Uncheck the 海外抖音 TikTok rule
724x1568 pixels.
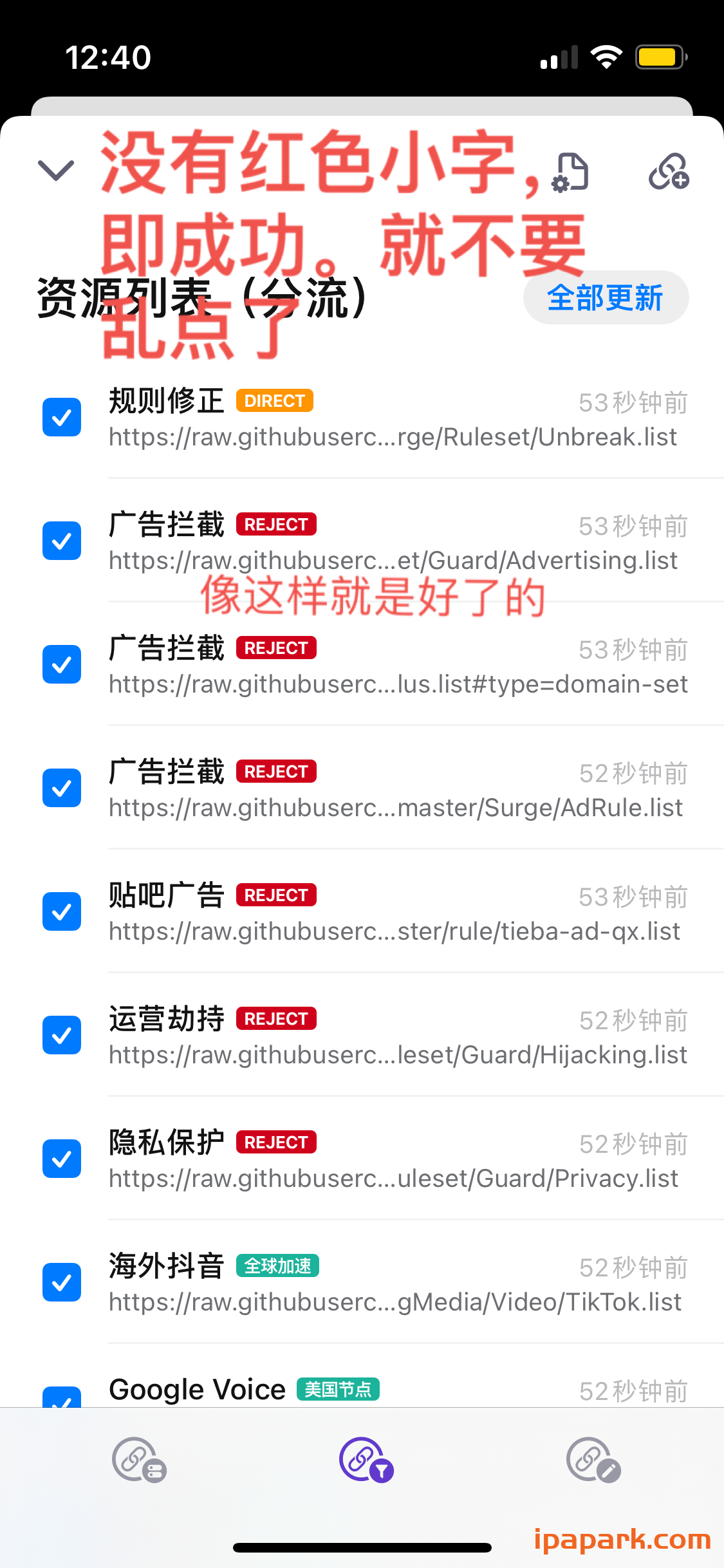pos(61,1283)
